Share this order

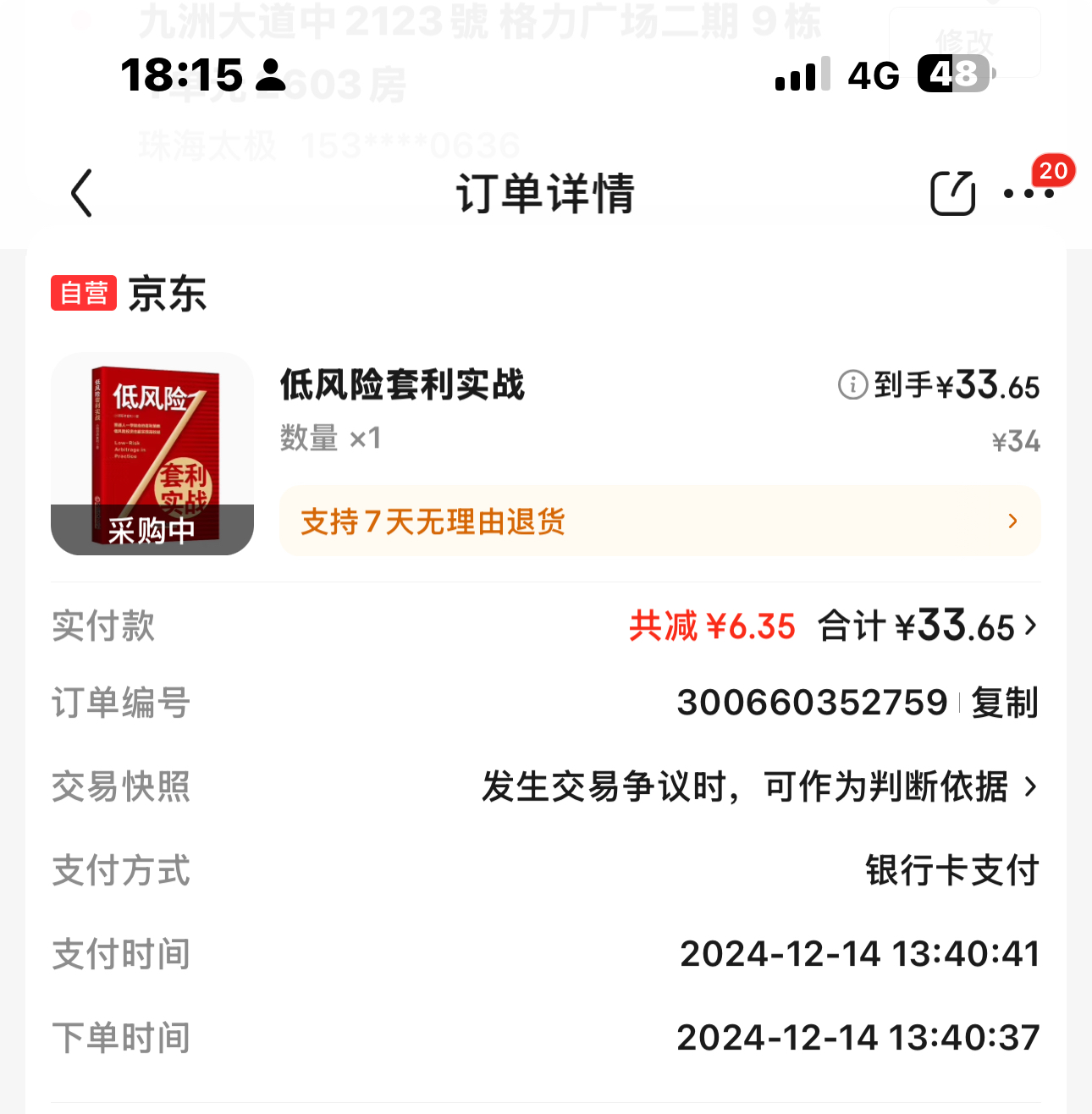(952, 193)
